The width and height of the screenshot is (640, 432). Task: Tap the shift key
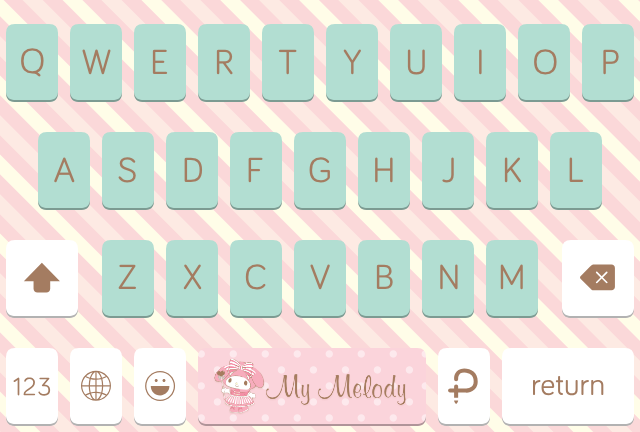42,277
